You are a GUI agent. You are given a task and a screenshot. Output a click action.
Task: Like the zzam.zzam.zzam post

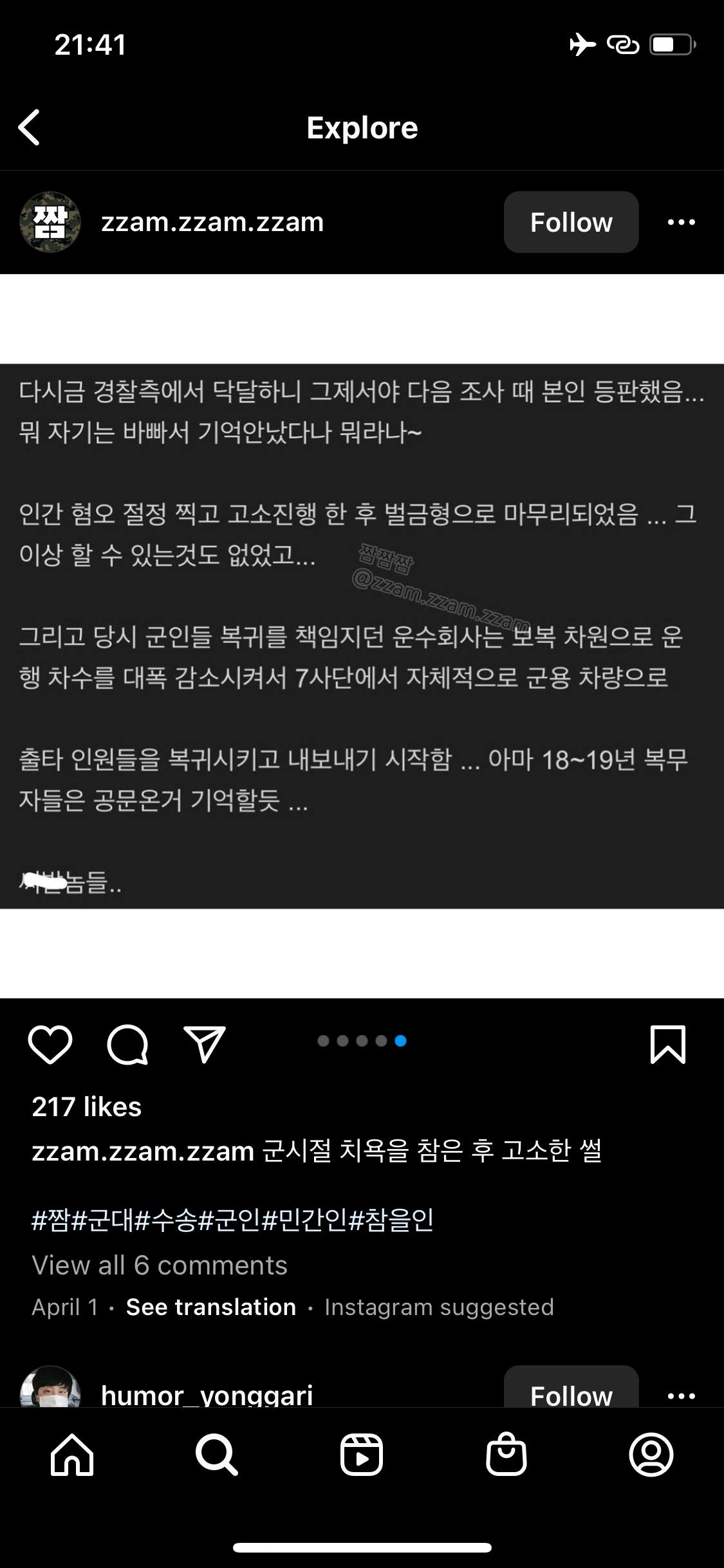click(x=50, y=1044)
